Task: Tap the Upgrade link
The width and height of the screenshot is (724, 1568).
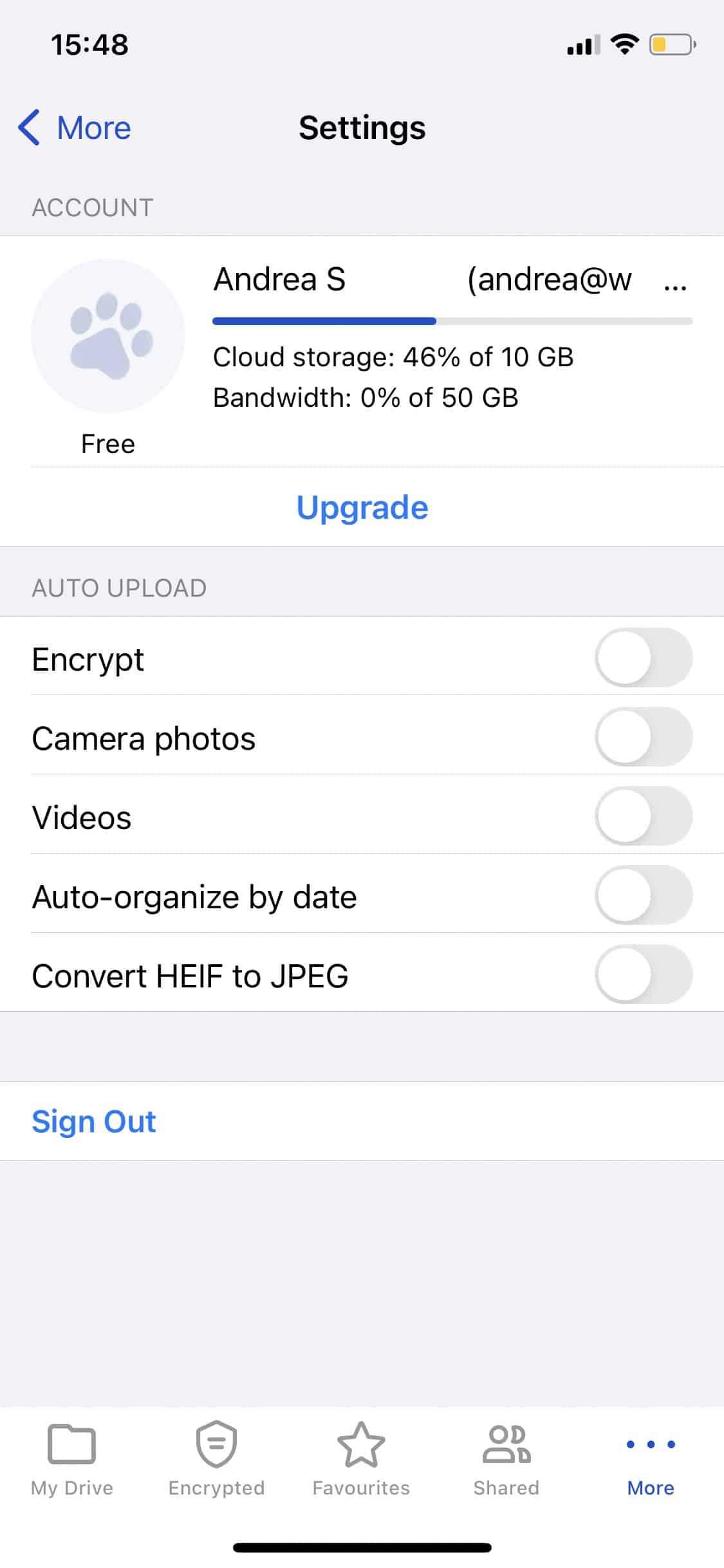Action: (362, 507)
